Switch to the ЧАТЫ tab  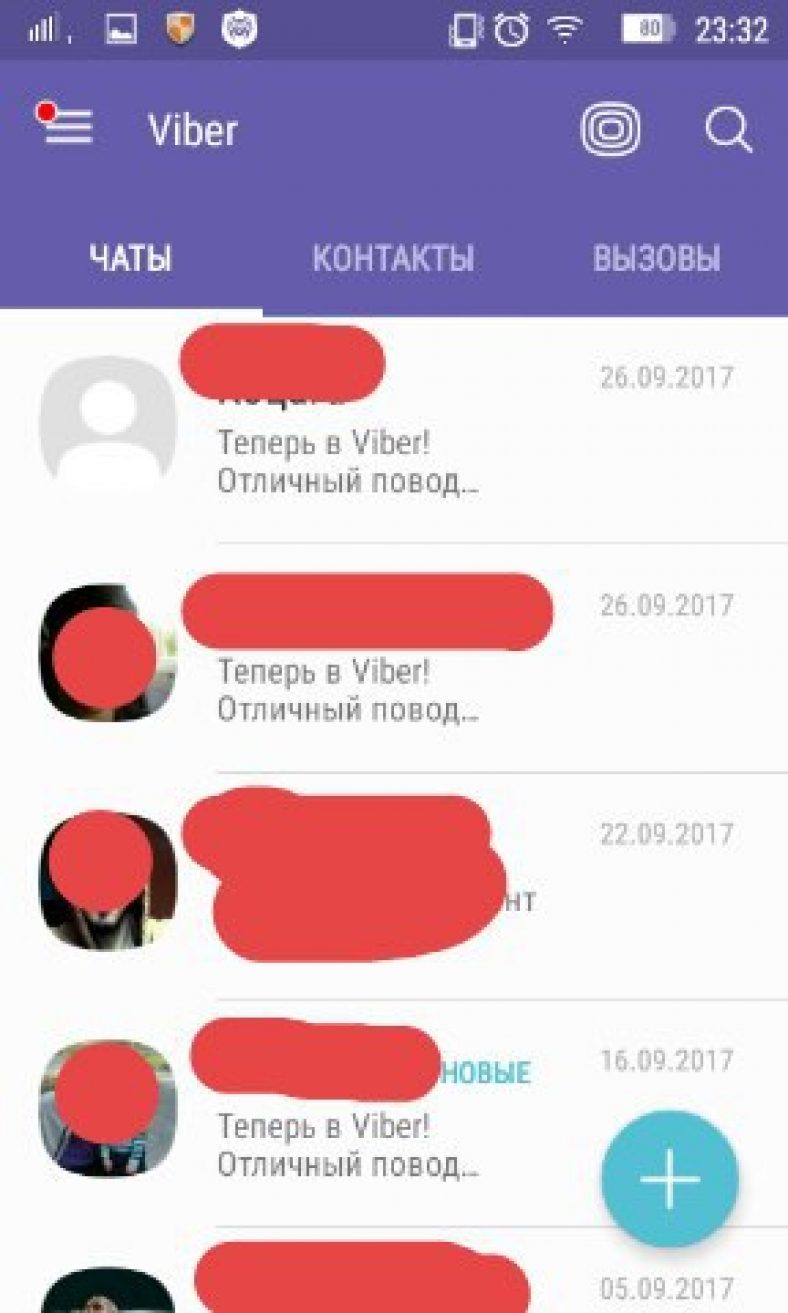131,260
